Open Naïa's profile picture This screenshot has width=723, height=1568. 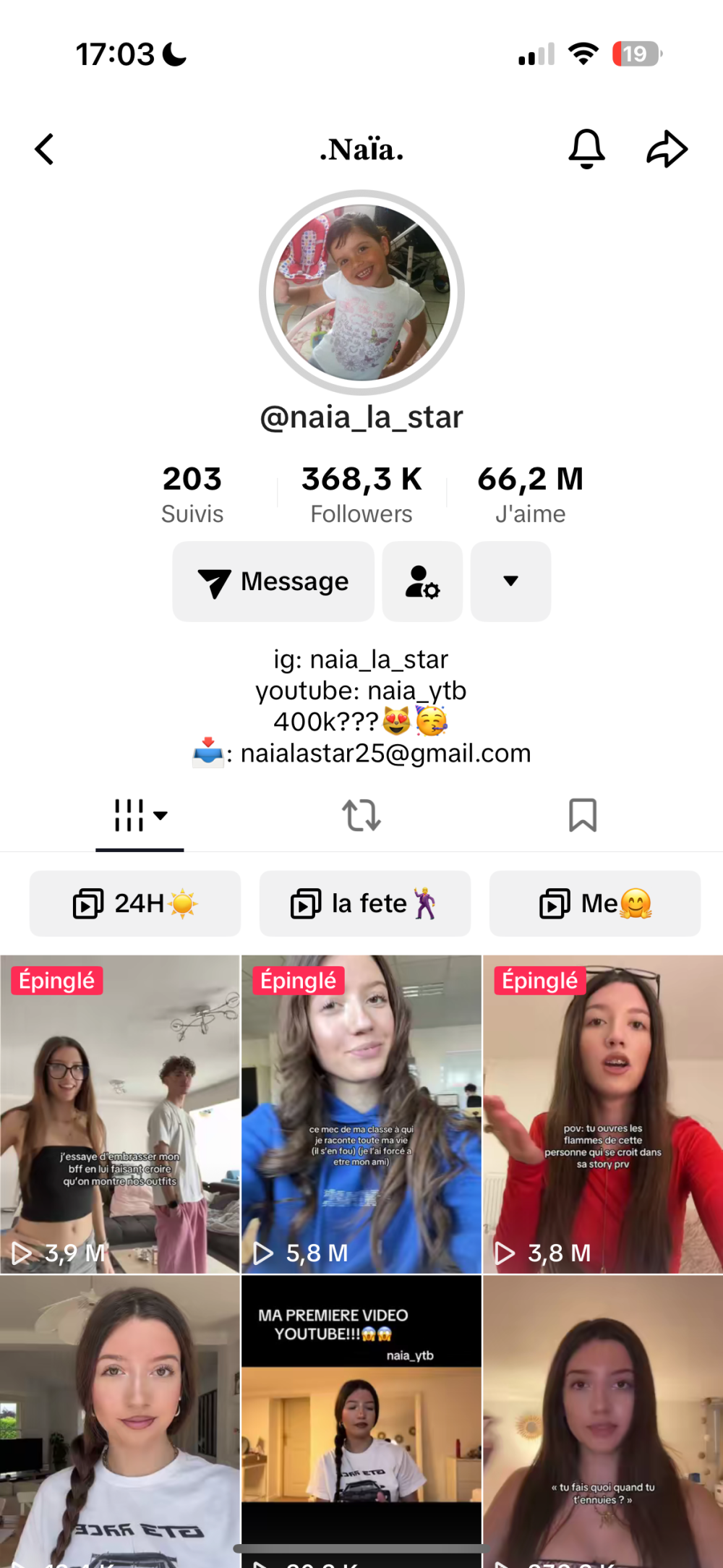[x=361, y=293]
